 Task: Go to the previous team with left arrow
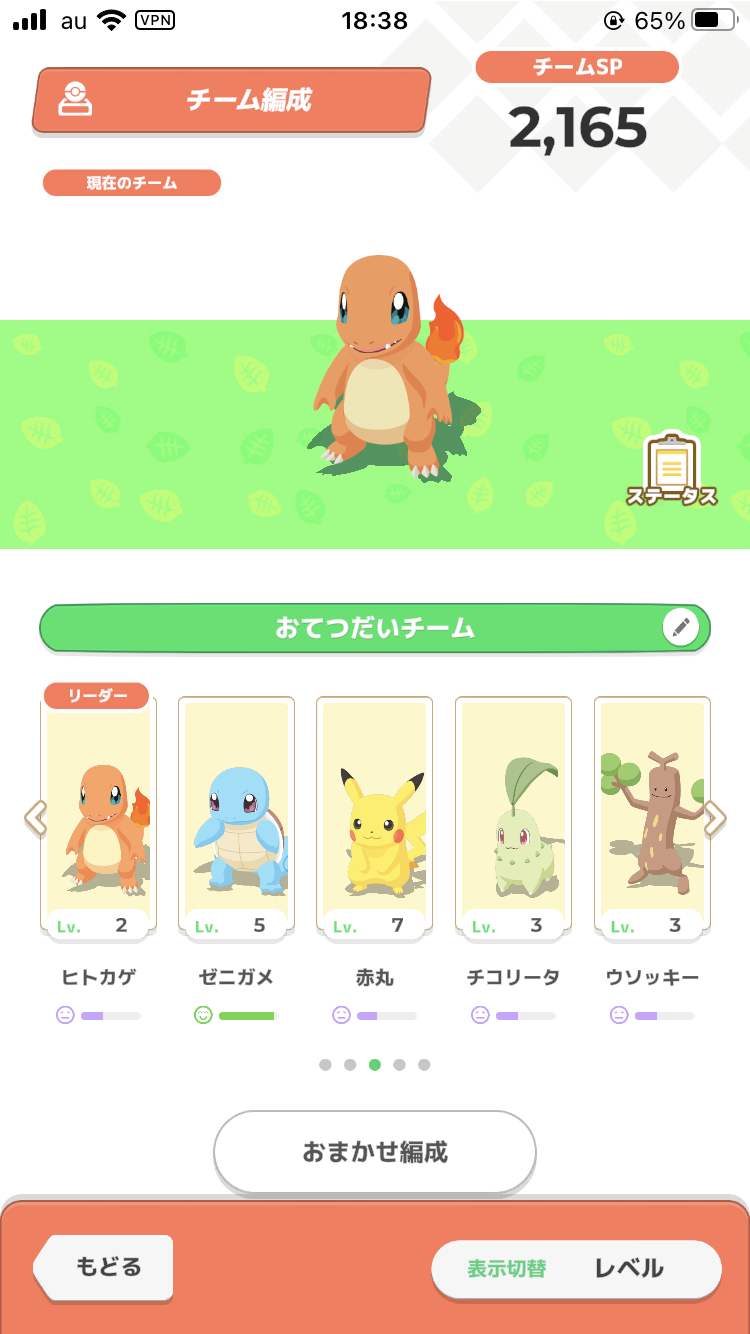point(35,818)
